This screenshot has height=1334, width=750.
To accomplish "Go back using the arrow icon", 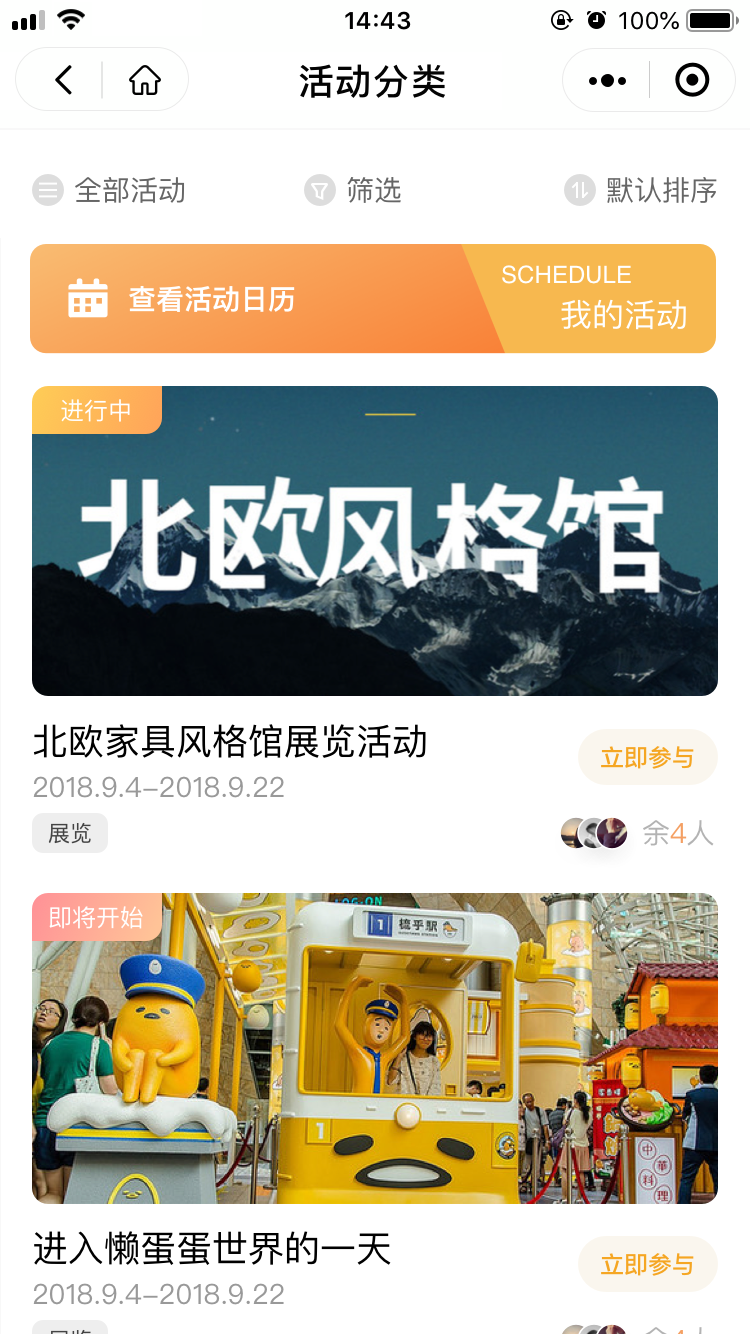I will point(63,80).
